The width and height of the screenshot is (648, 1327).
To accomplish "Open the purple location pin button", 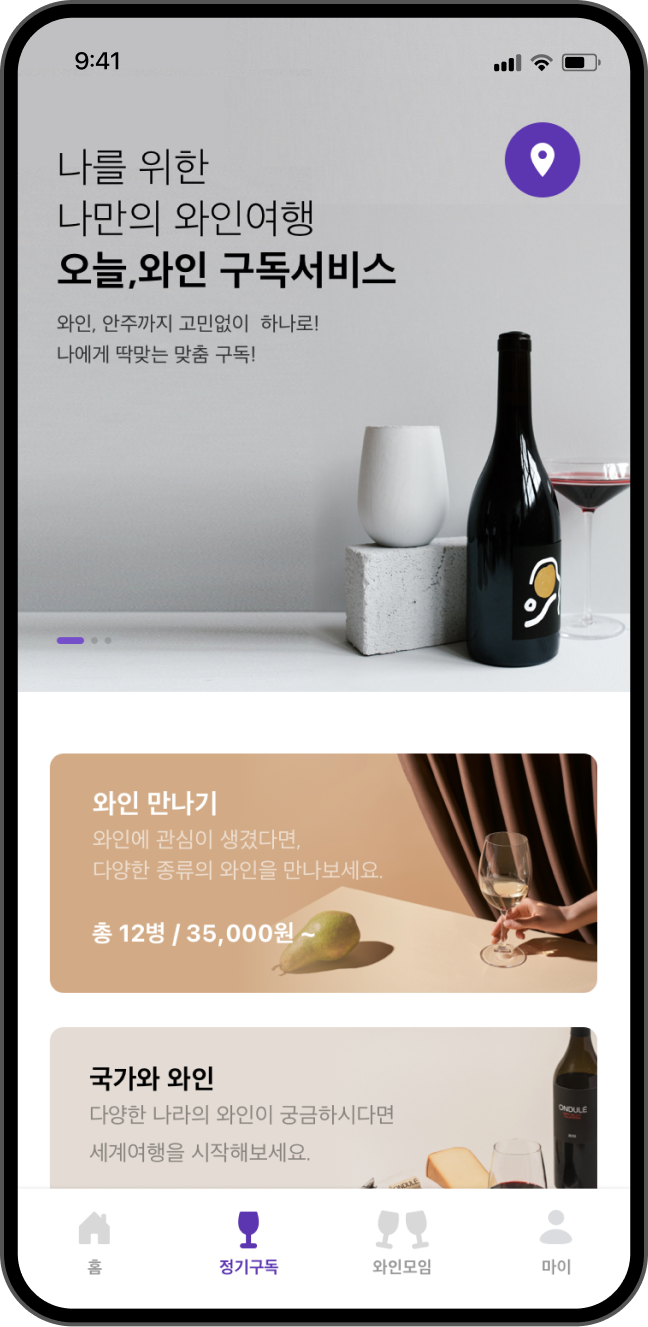I will coord(542,160).
